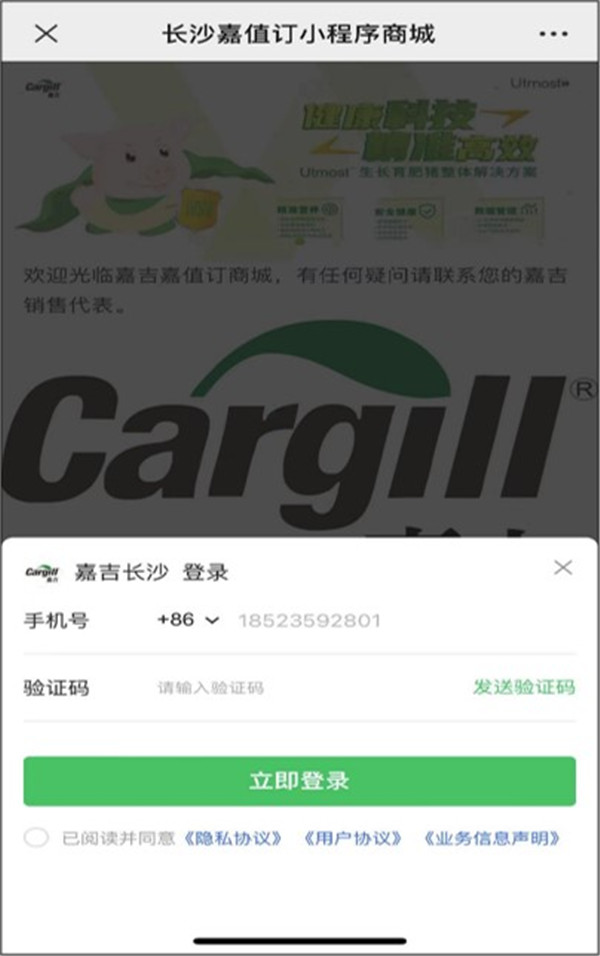
Task: Open the 《隐私协议》 link
Action: (x=232, y=838)
